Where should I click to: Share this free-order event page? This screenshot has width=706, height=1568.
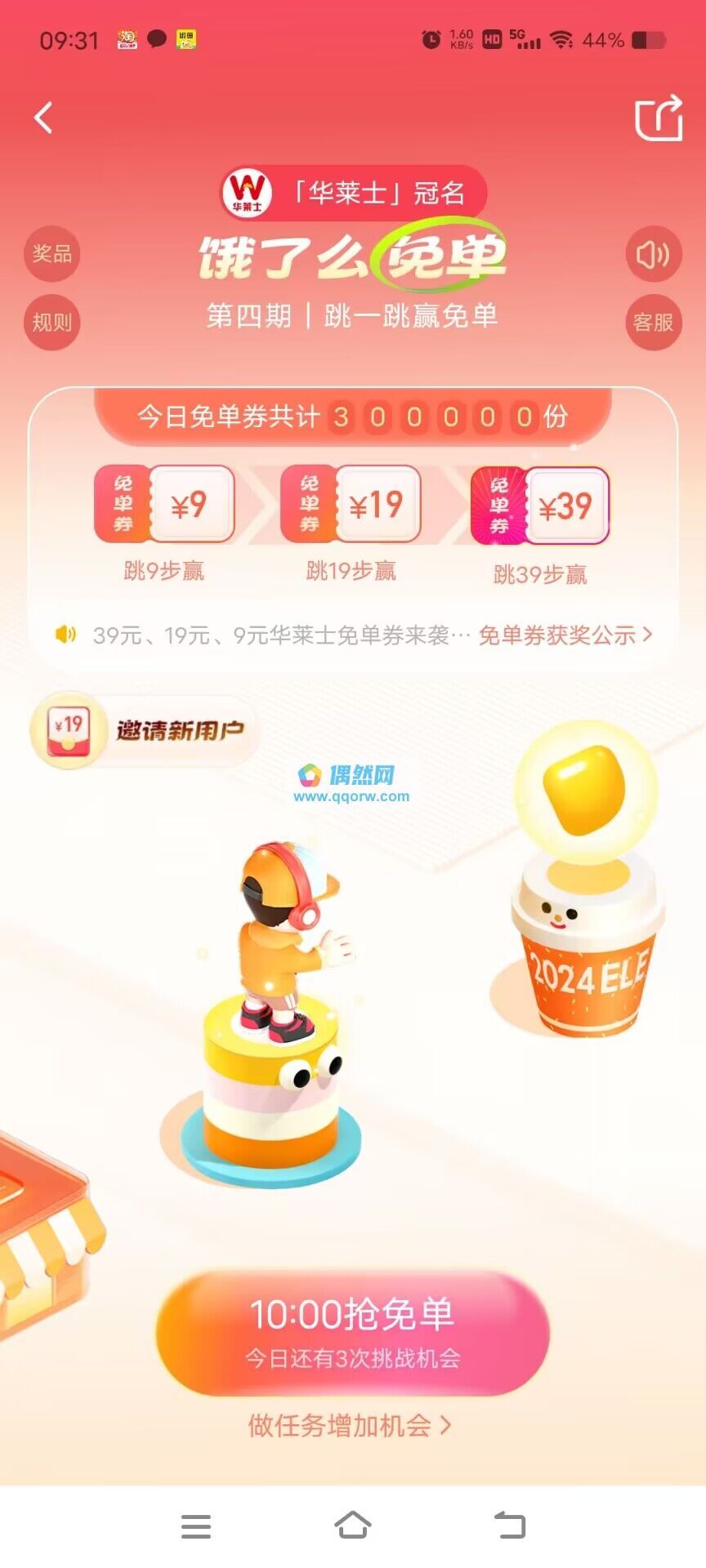(659, 118)
